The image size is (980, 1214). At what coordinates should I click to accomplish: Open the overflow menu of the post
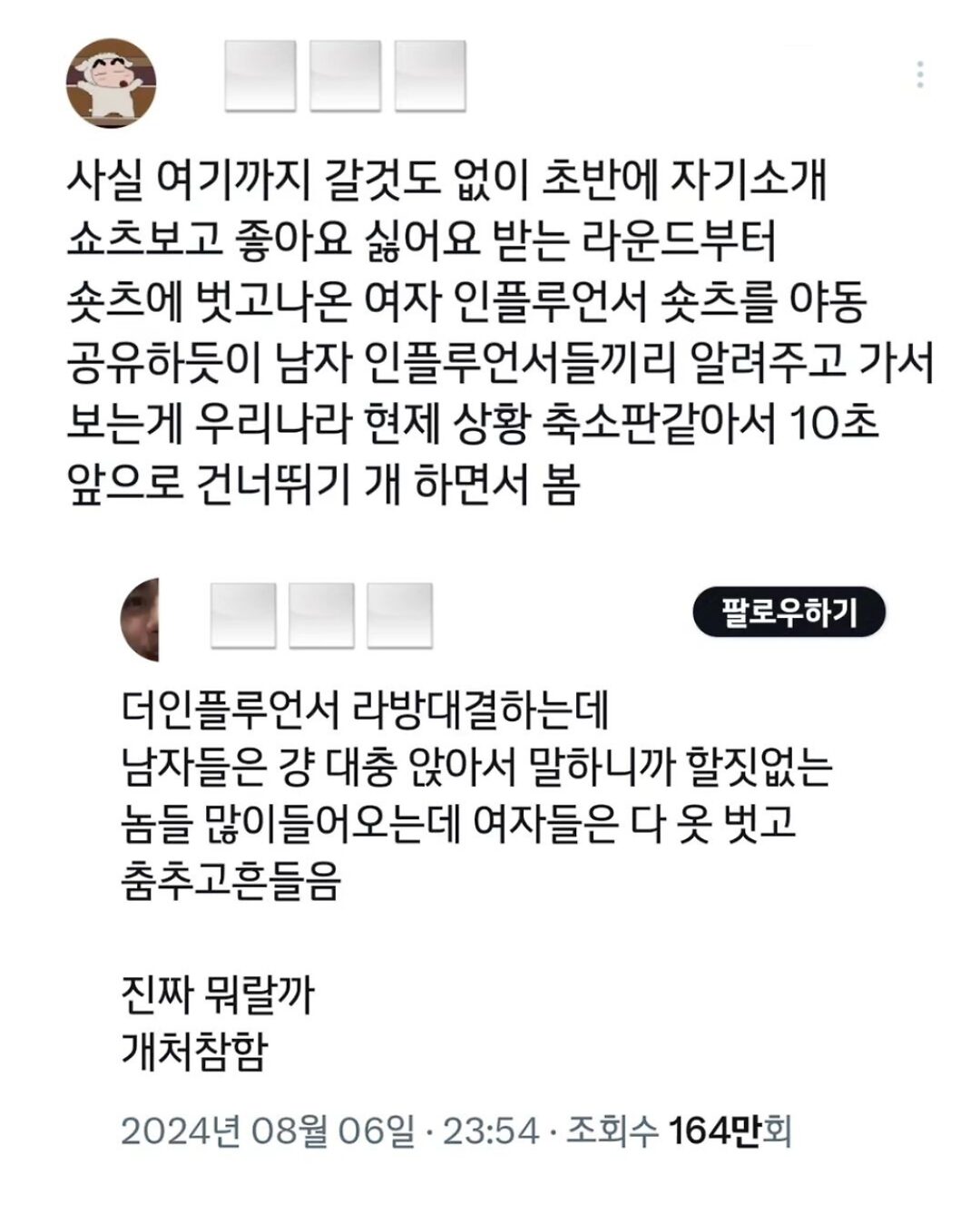920,75
